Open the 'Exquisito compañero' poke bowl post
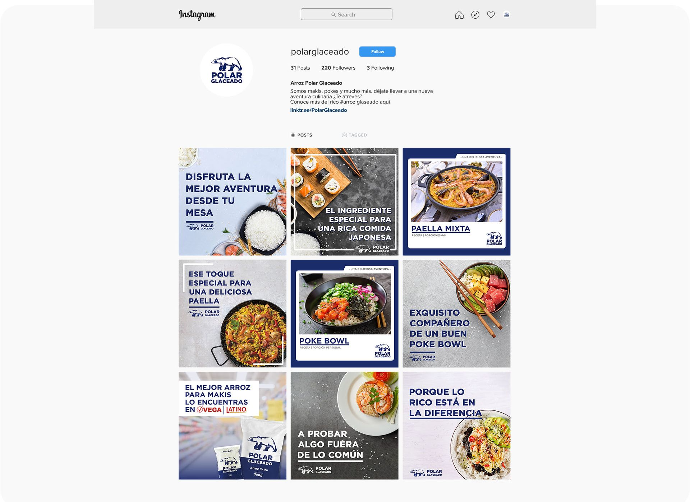This screenshot has width=690, height=502. (x=456, y=313)
